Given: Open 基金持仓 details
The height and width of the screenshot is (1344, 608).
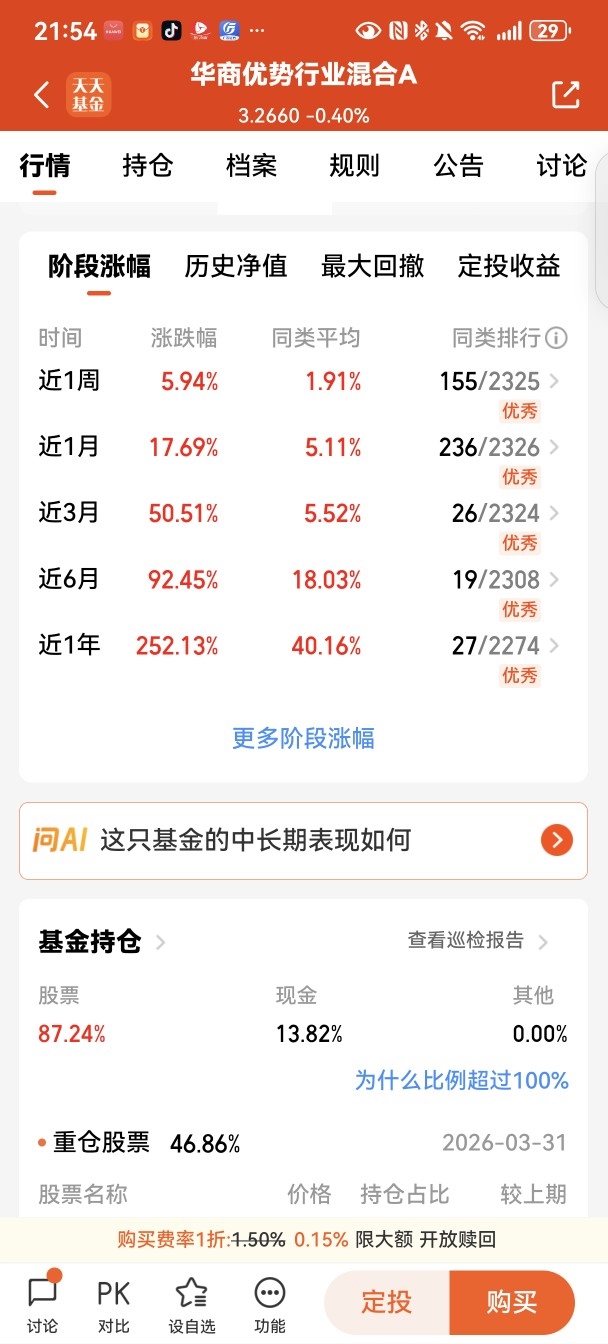Looking at the screenshot, I should (x=101, y=942).
